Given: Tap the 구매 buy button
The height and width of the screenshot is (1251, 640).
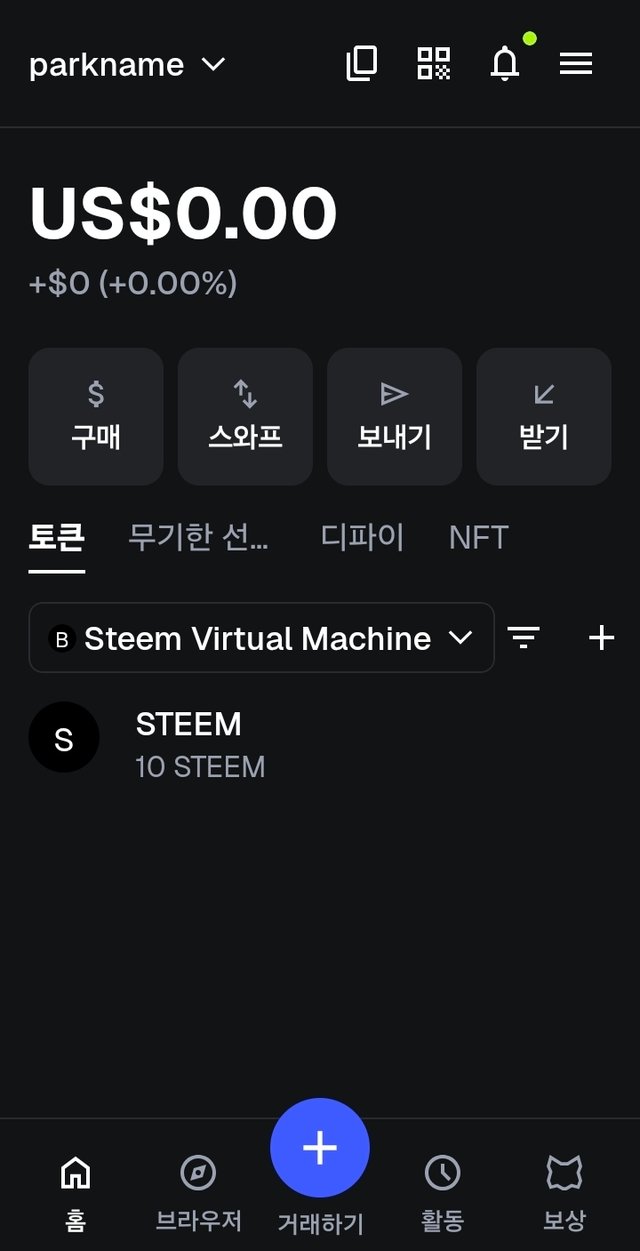Looking at the screenshot, I should click(96, 416).
